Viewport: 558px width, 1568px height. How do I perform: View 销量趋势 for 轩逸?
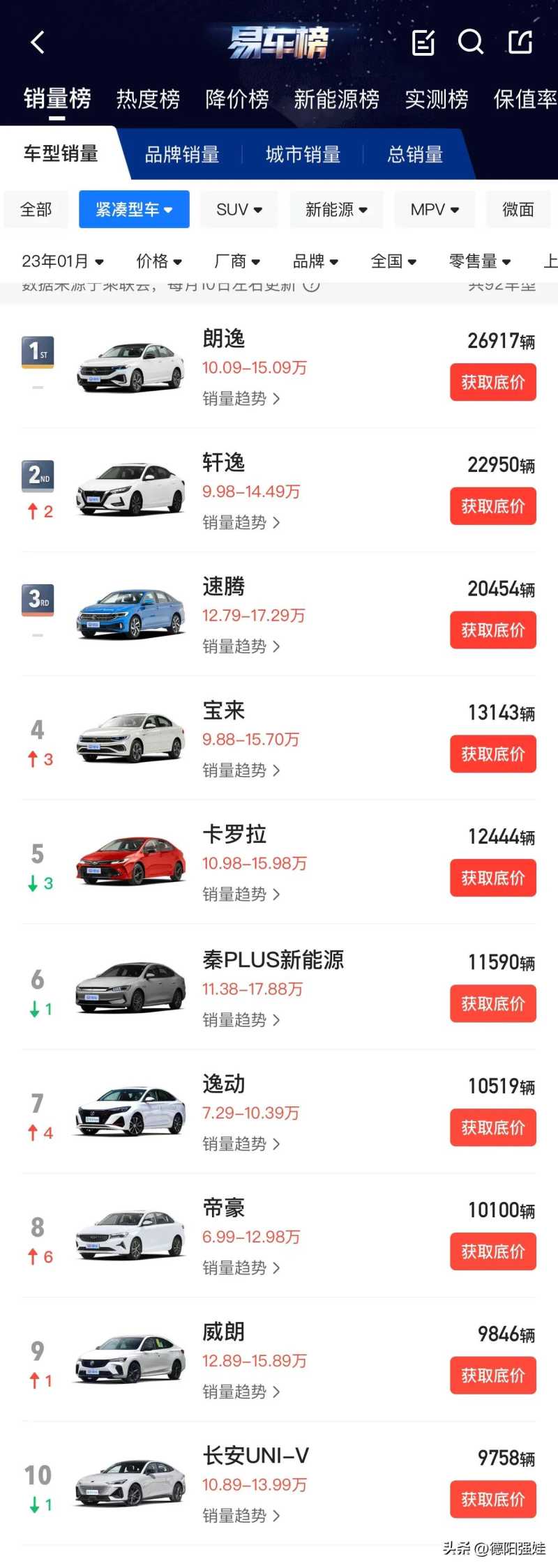[241, 523]
